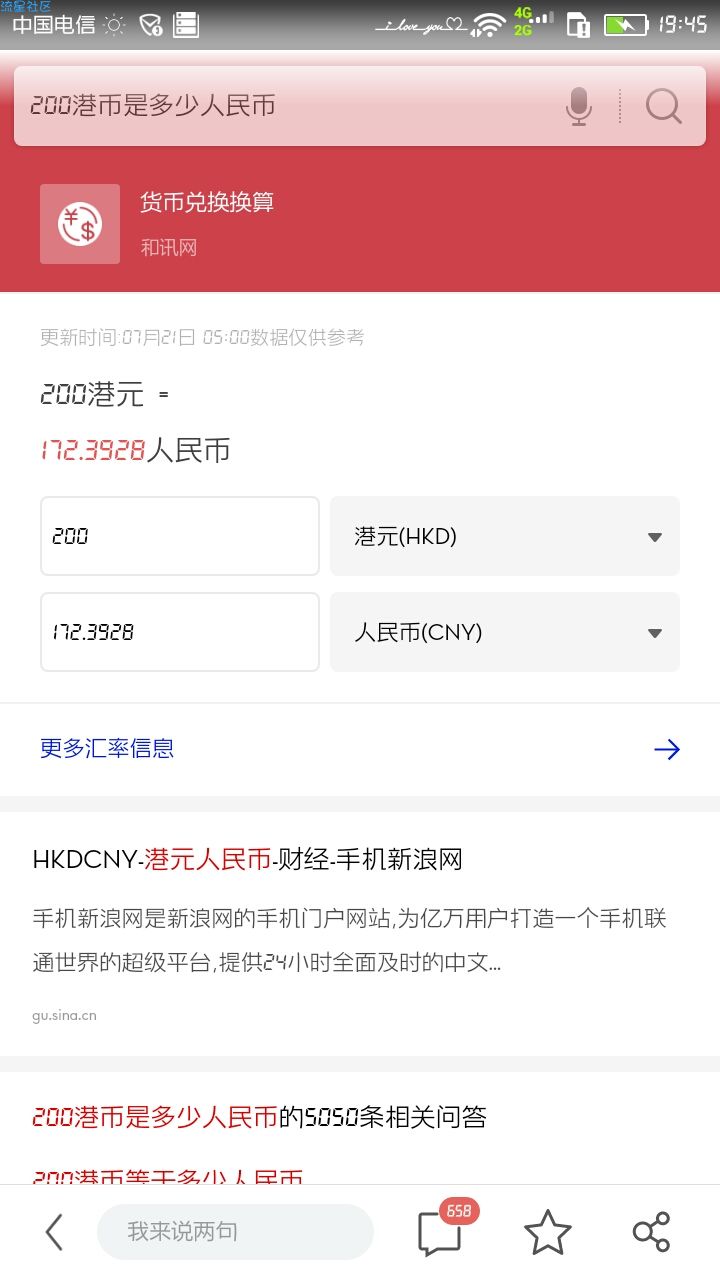Open the 人民币(CNY) currency dropdown
This screenshot has height=1280, width=720.
pyautogui.click(x=505, y=632)
